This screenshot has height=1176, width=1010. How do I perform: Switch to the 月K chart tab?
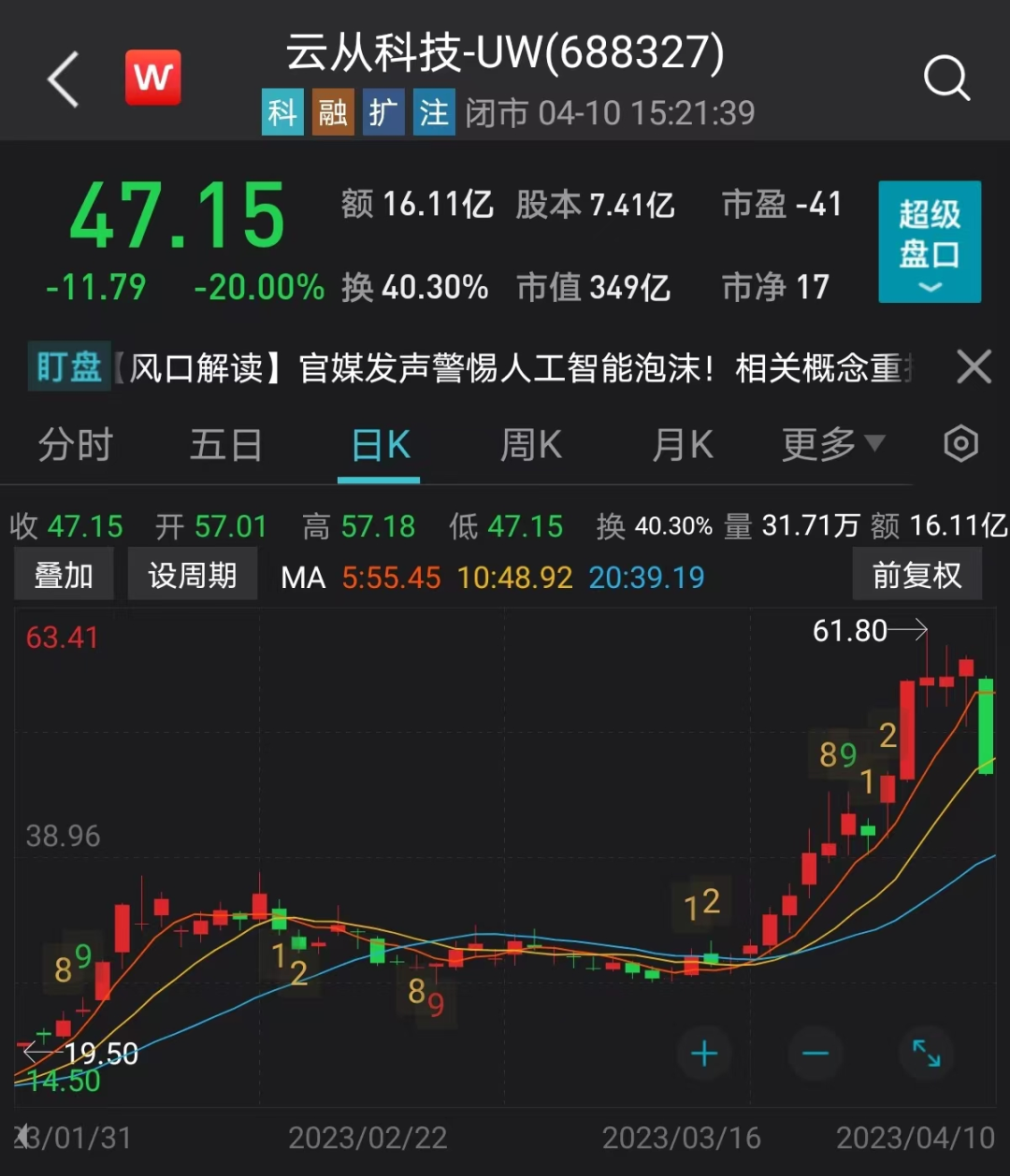[682, 445]
